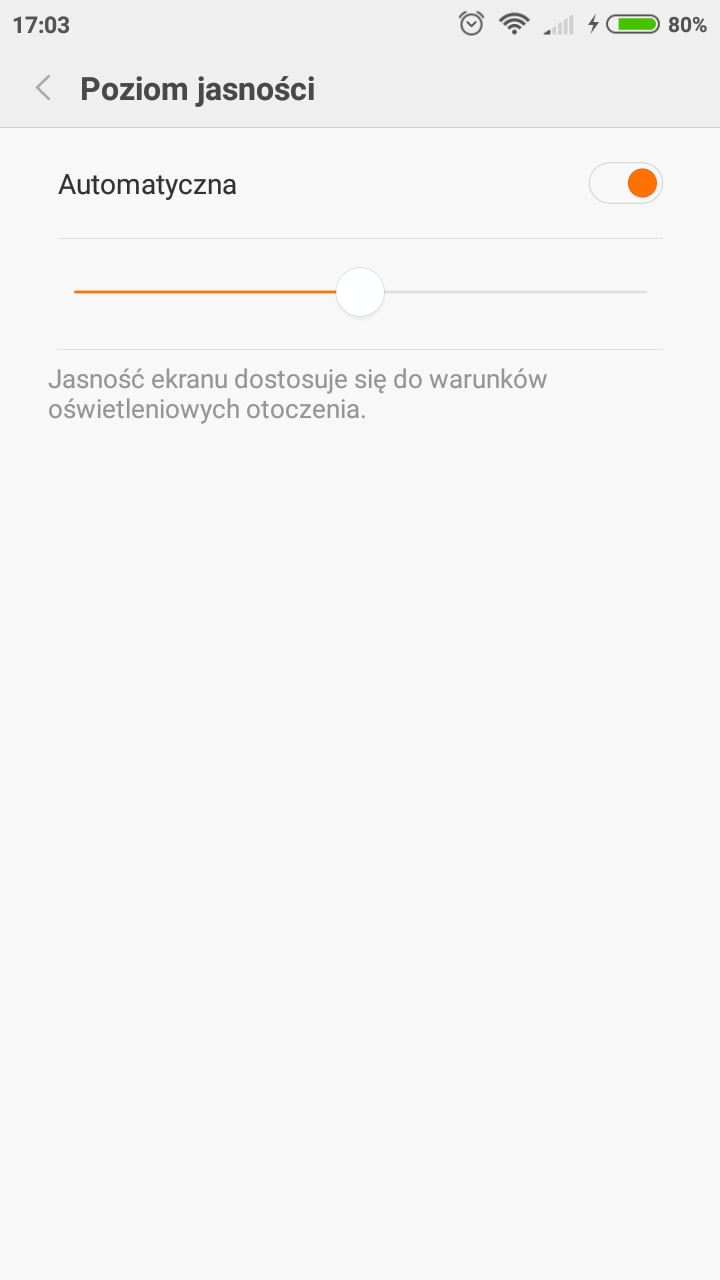Screen dimensions: 720x1280
Task: Tap the brightness slider handle
Action: pyautogui.click(x=360, y=292)
